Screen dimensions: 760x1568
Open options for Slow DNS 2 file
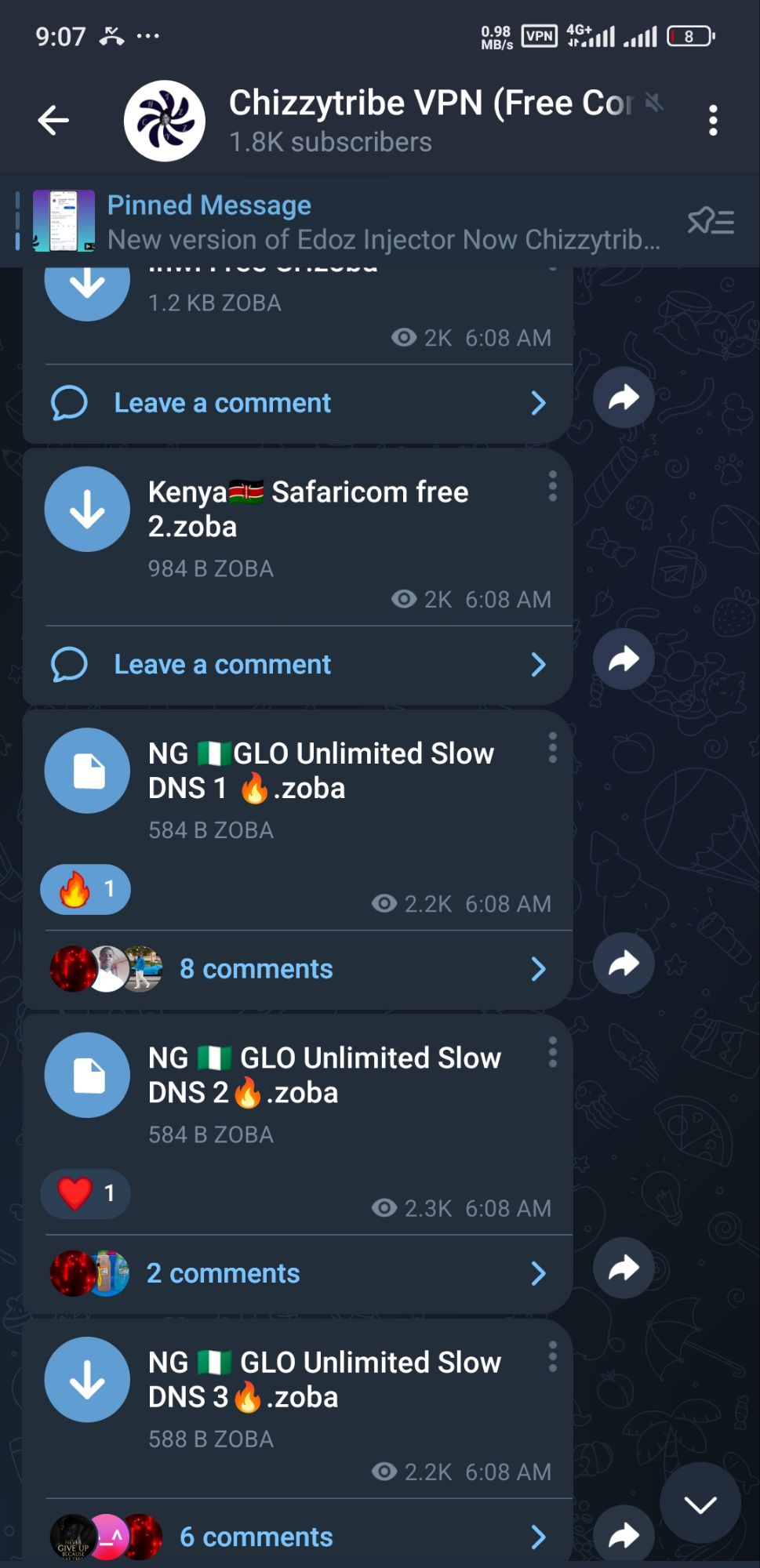tap(552, 1052)
